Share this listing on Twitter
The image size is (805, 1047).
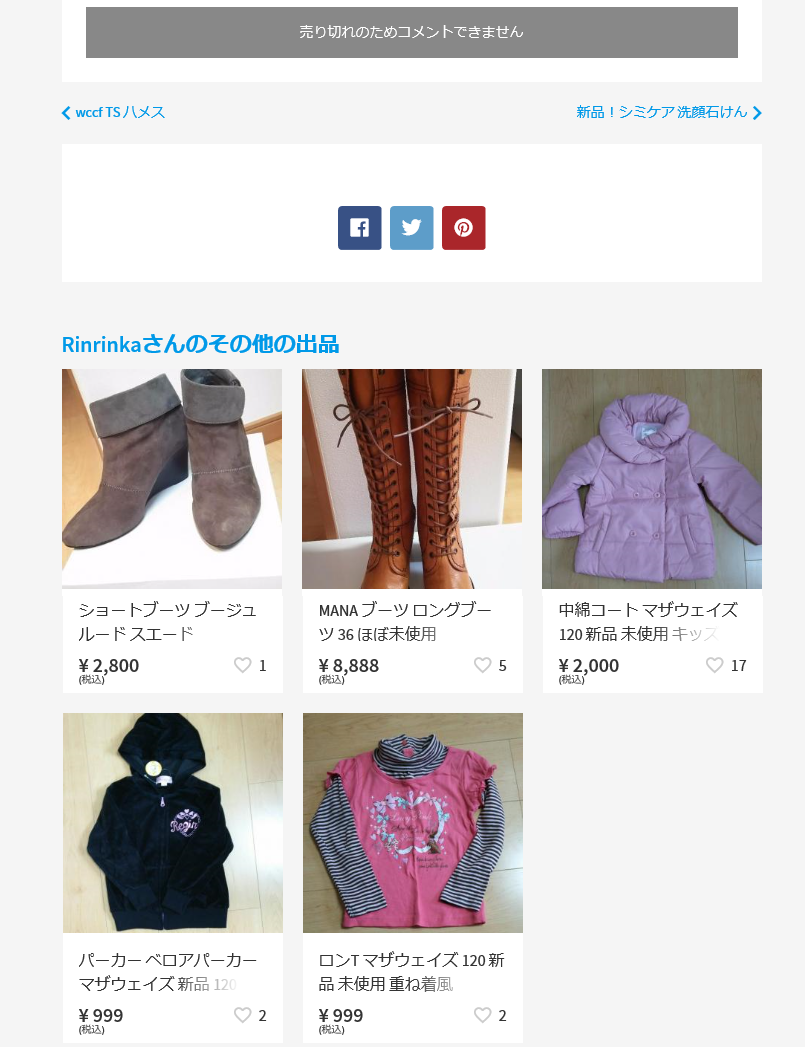[411, 228]
